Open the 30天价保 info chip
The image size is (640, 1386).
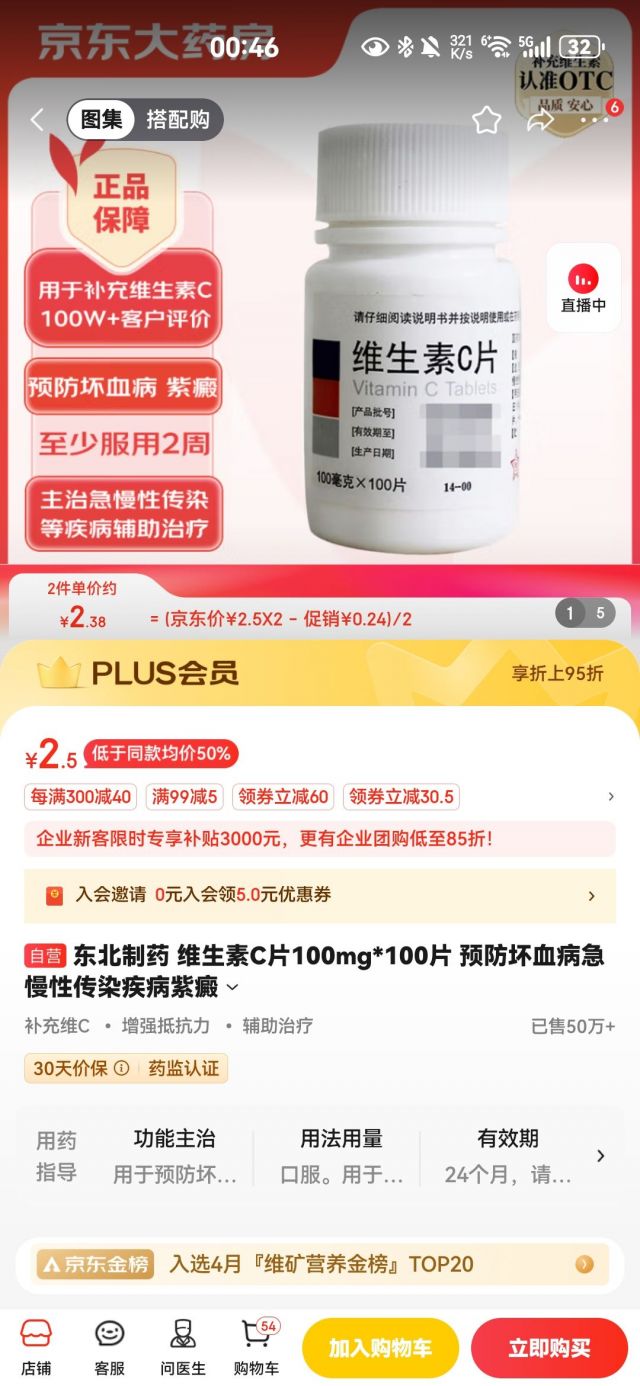(x=81, y=1068)
